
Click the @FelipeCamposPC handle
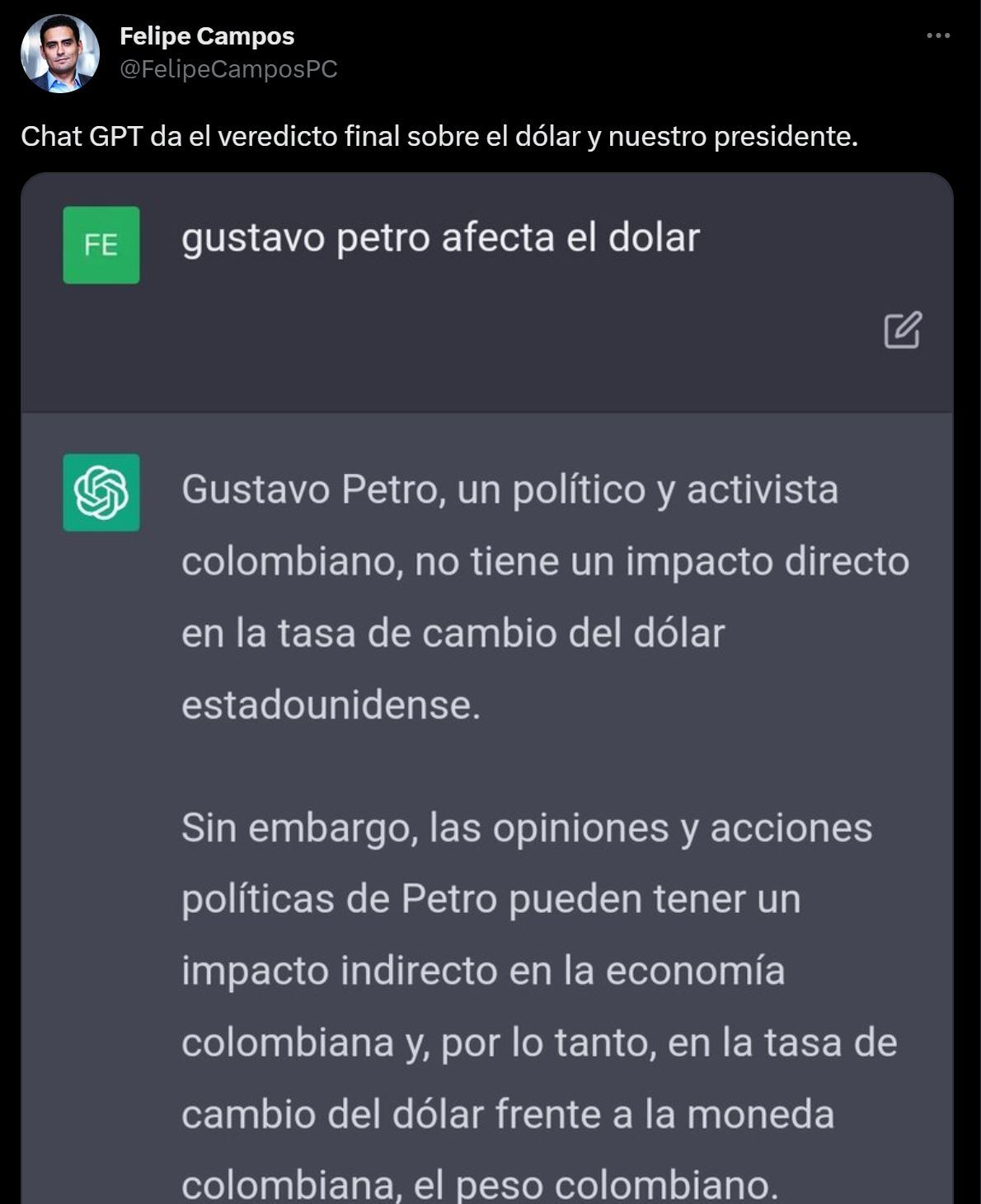point(225,70)
